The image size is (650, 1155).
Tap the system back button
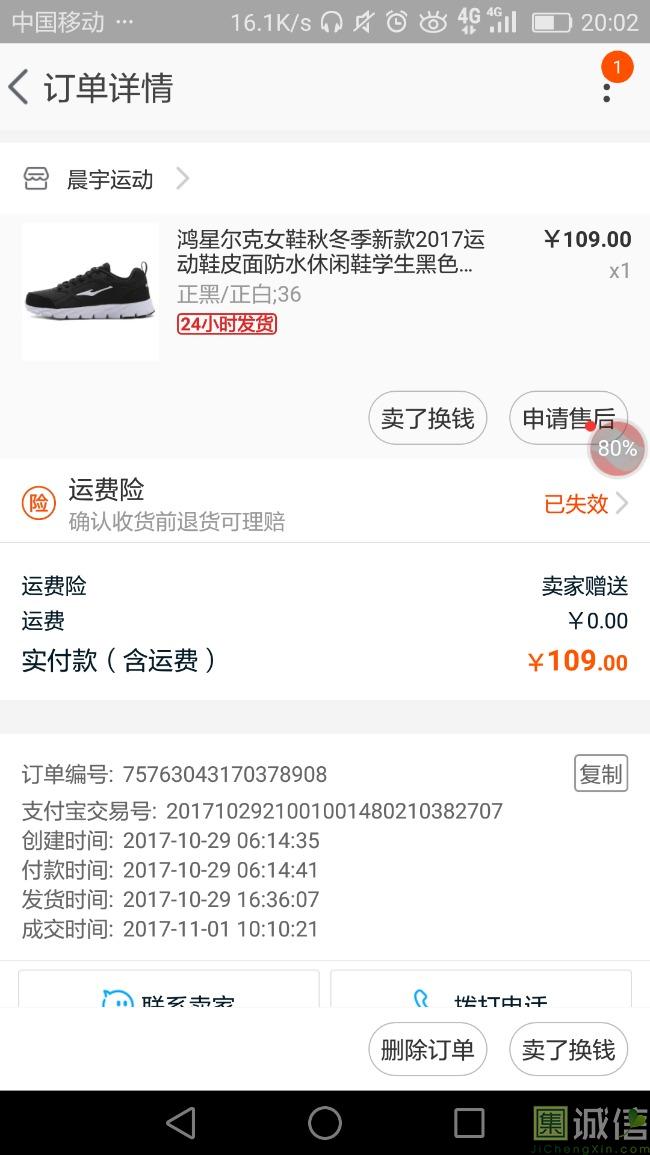pyautogui.click(x=181, y=1123)
